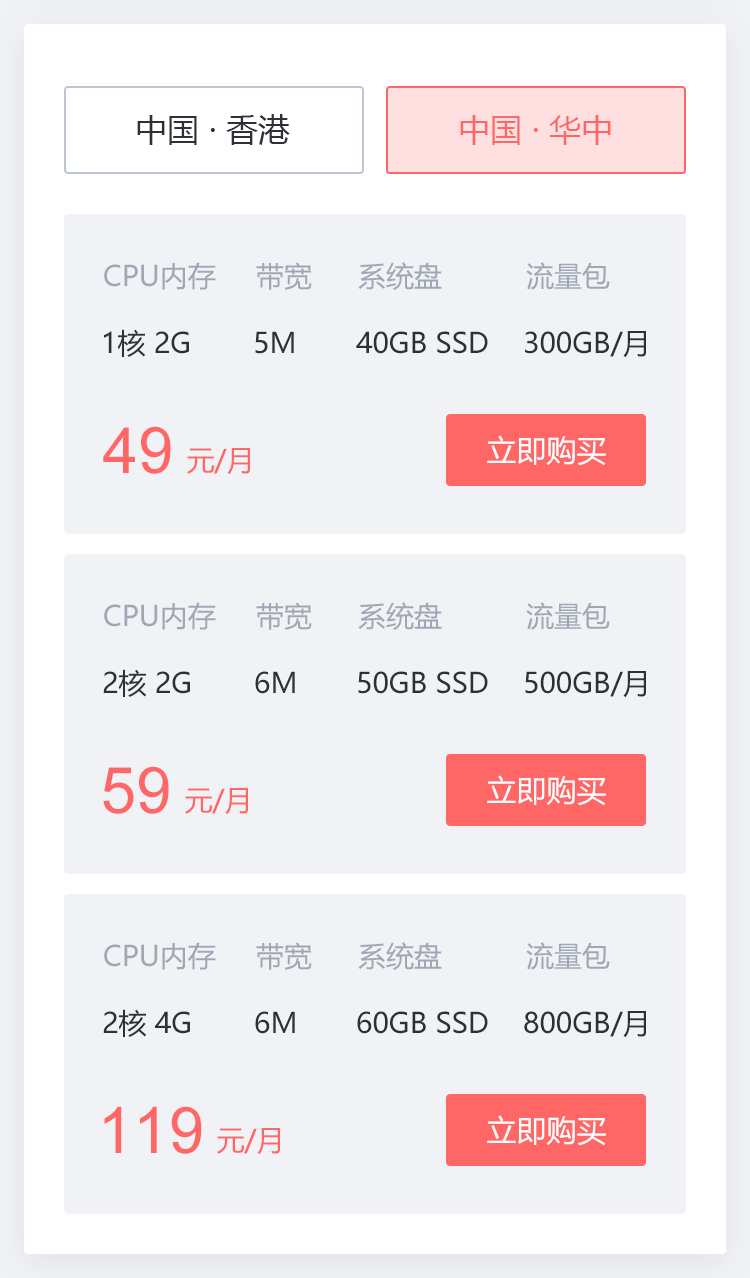Click 立即购买 on the 49元/月 plan

coord(546,450)
